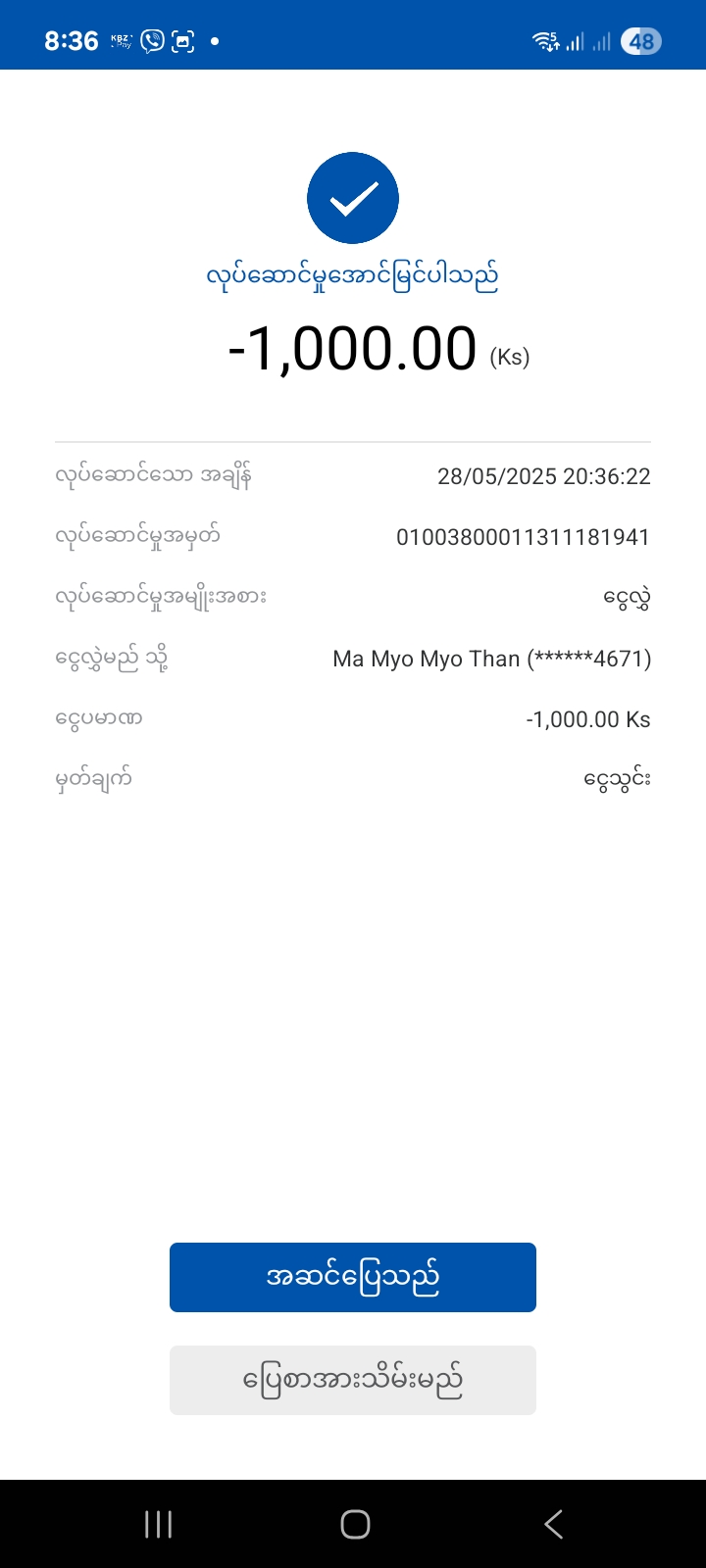
Task: Go back using the system back button
Action: [553, 1524]
